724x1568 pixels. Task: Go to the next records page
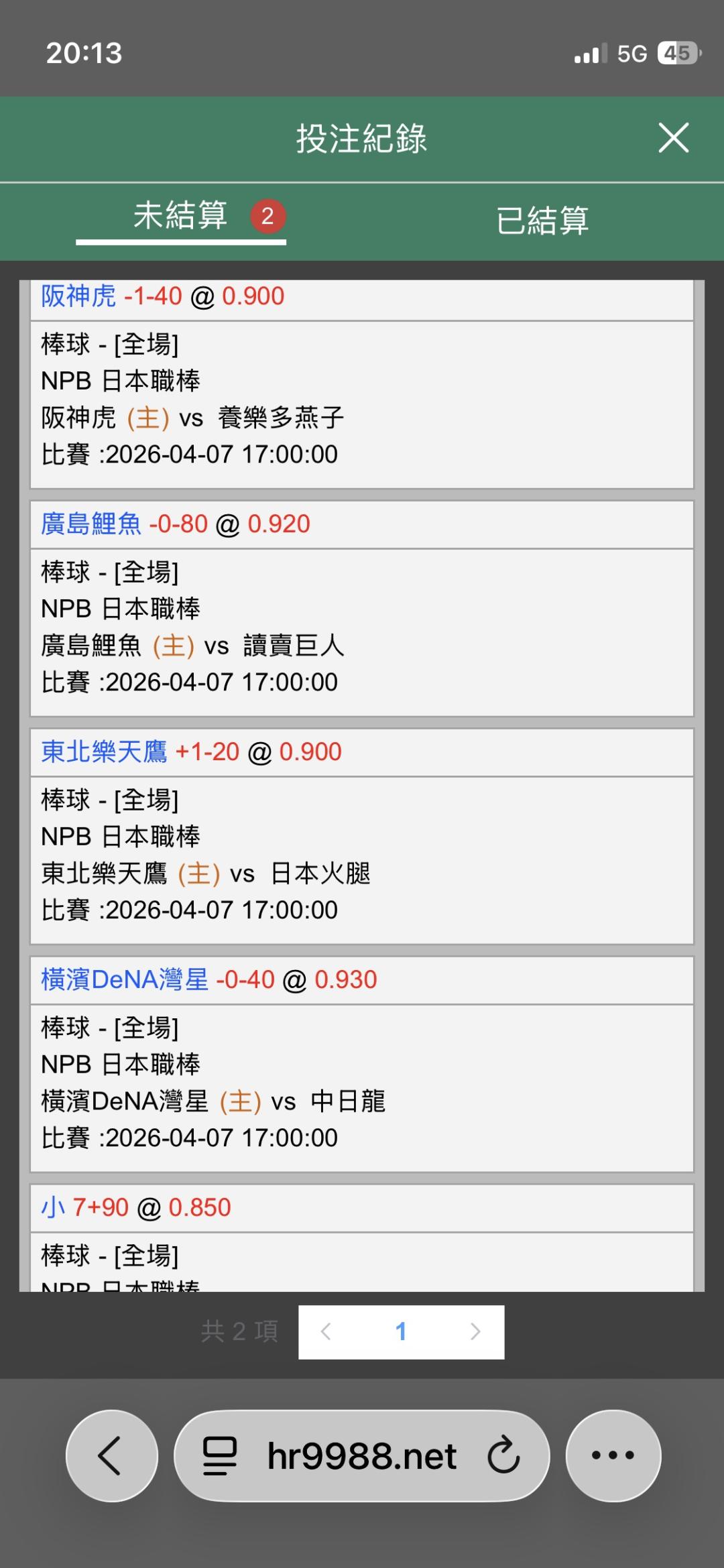(475, 1331)
